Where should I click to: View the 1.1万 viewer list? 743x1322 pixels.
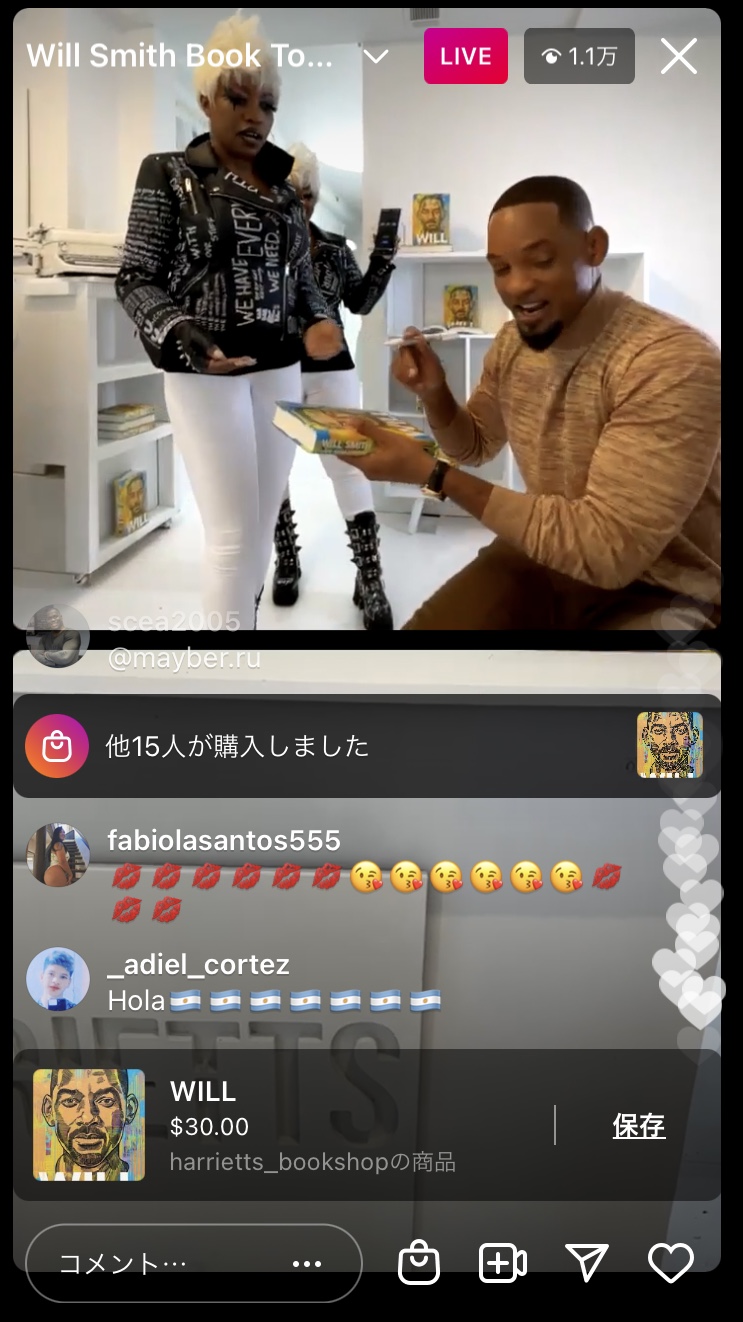click(579, 57)
